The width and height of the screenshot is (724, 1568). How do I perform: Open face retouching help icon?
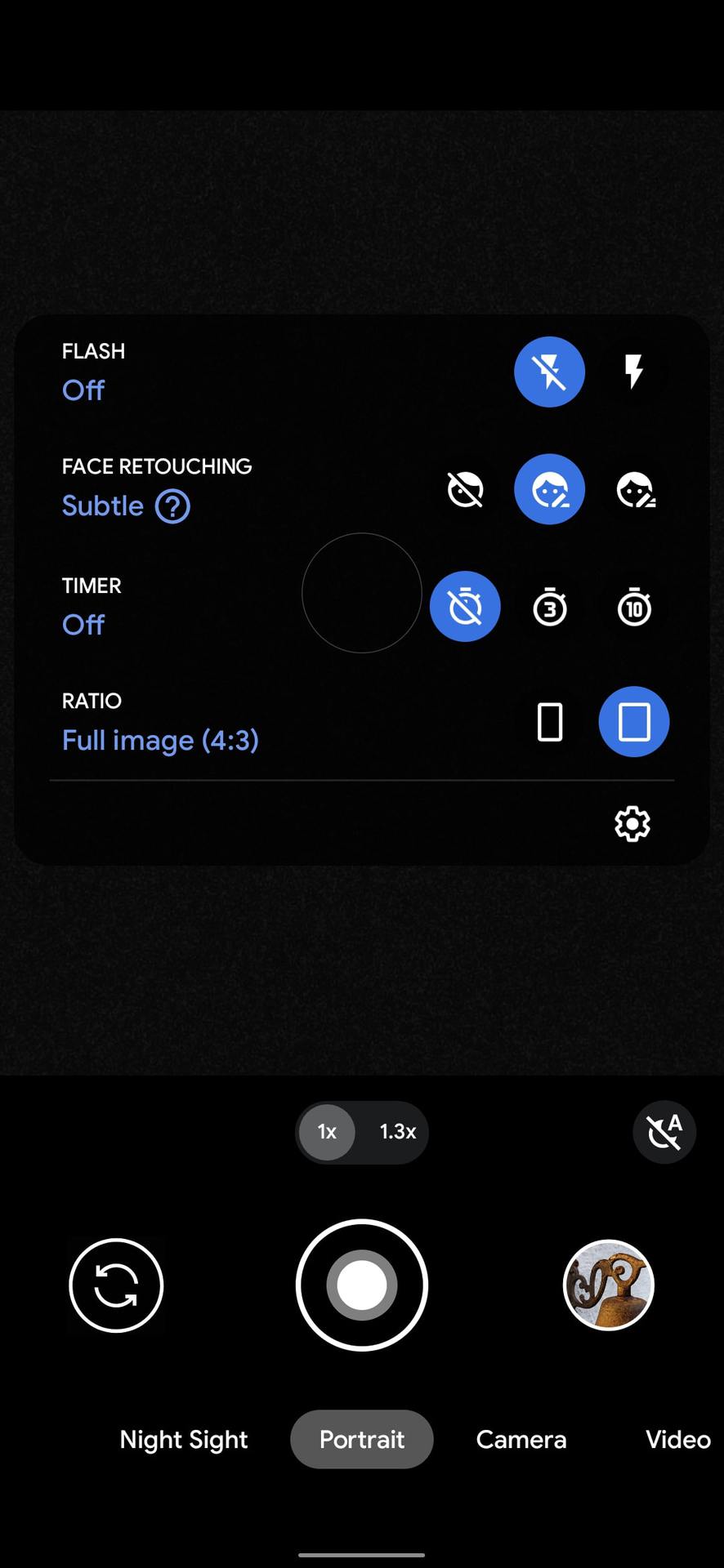(172, 506)
